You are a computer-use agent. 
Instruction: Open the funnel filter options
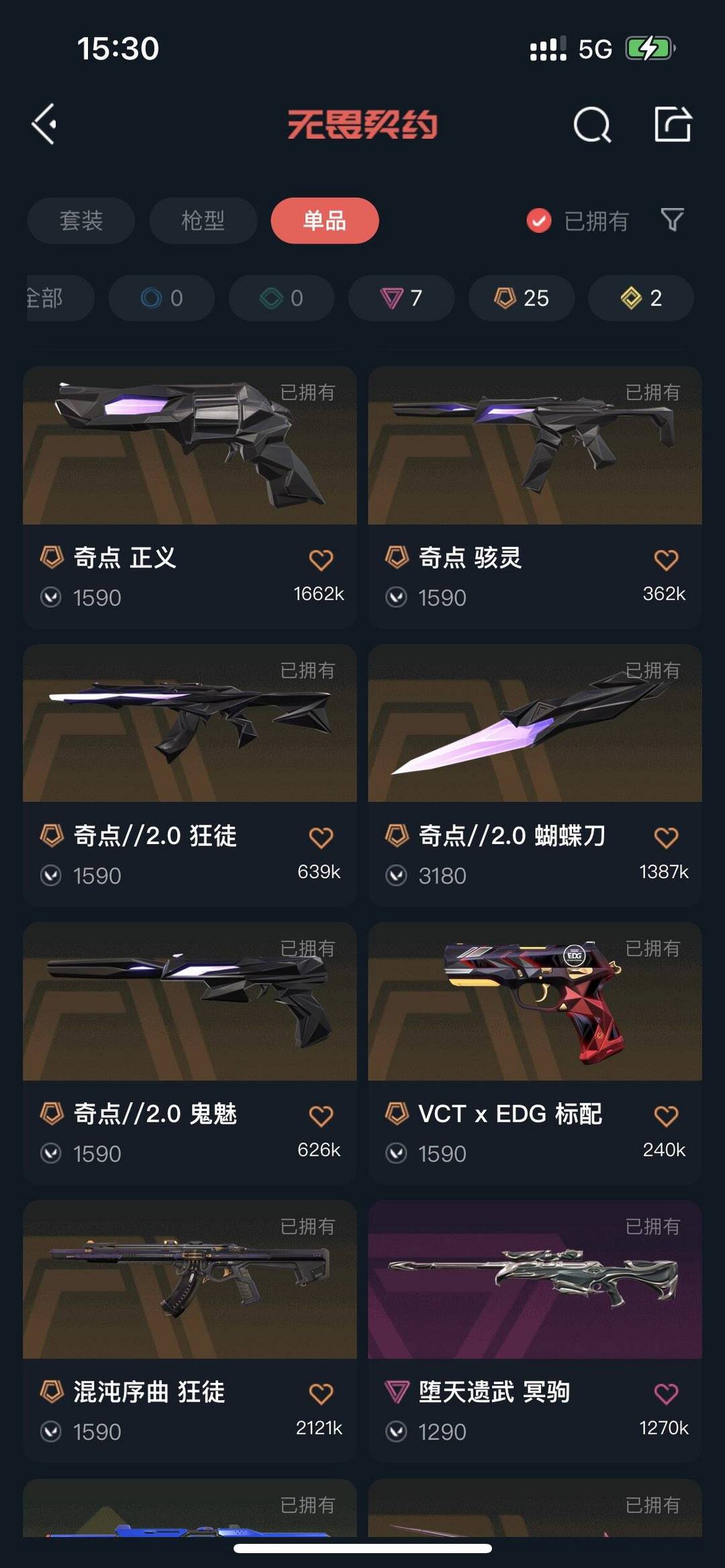click(x=673, y=219)
